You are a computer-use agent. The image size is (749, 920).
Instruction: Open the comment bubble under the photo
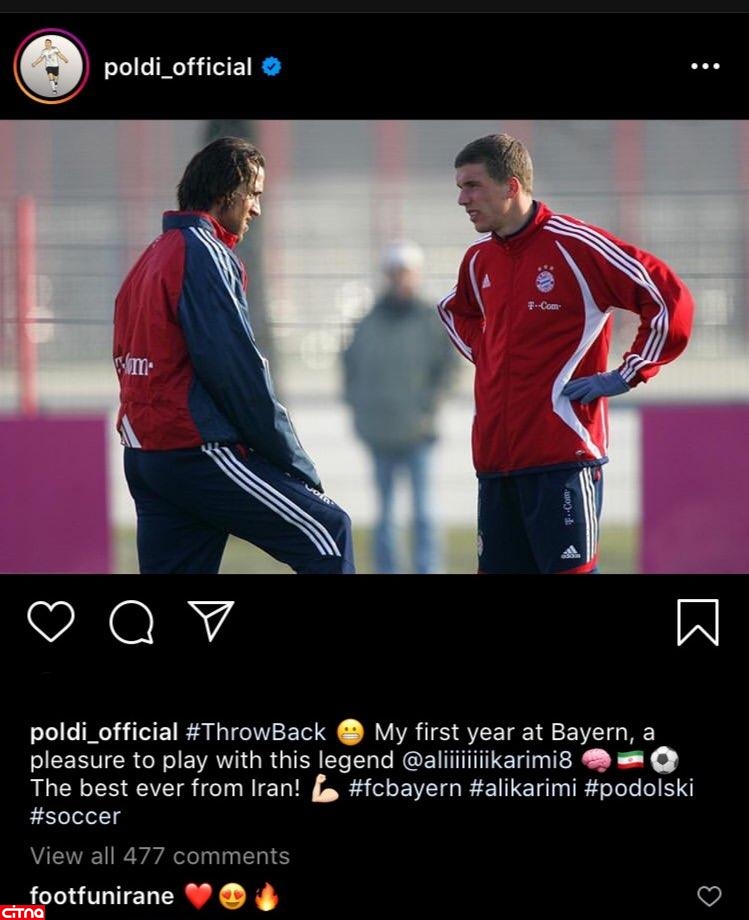(131, 622)
